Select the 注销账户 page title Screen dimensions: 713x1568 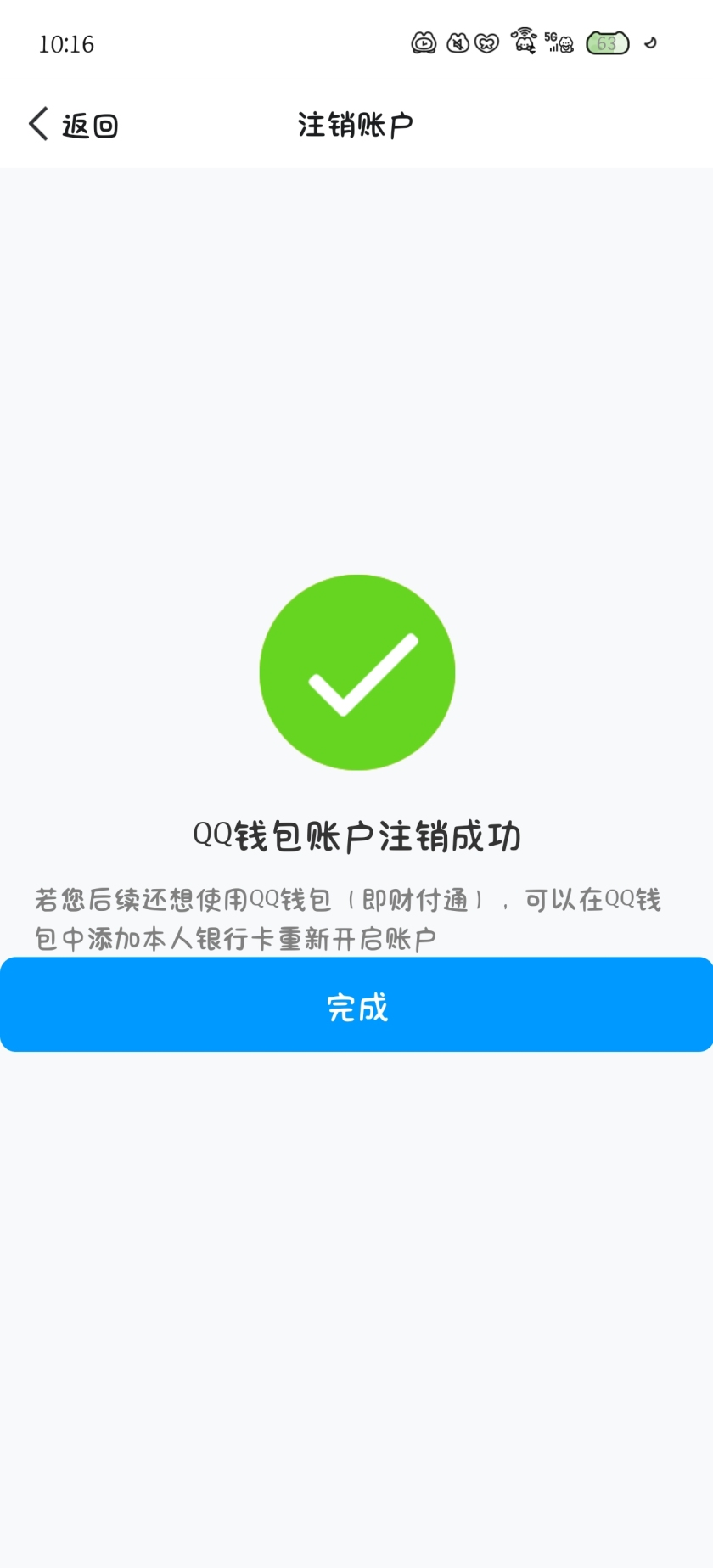(x=356, y=122)
